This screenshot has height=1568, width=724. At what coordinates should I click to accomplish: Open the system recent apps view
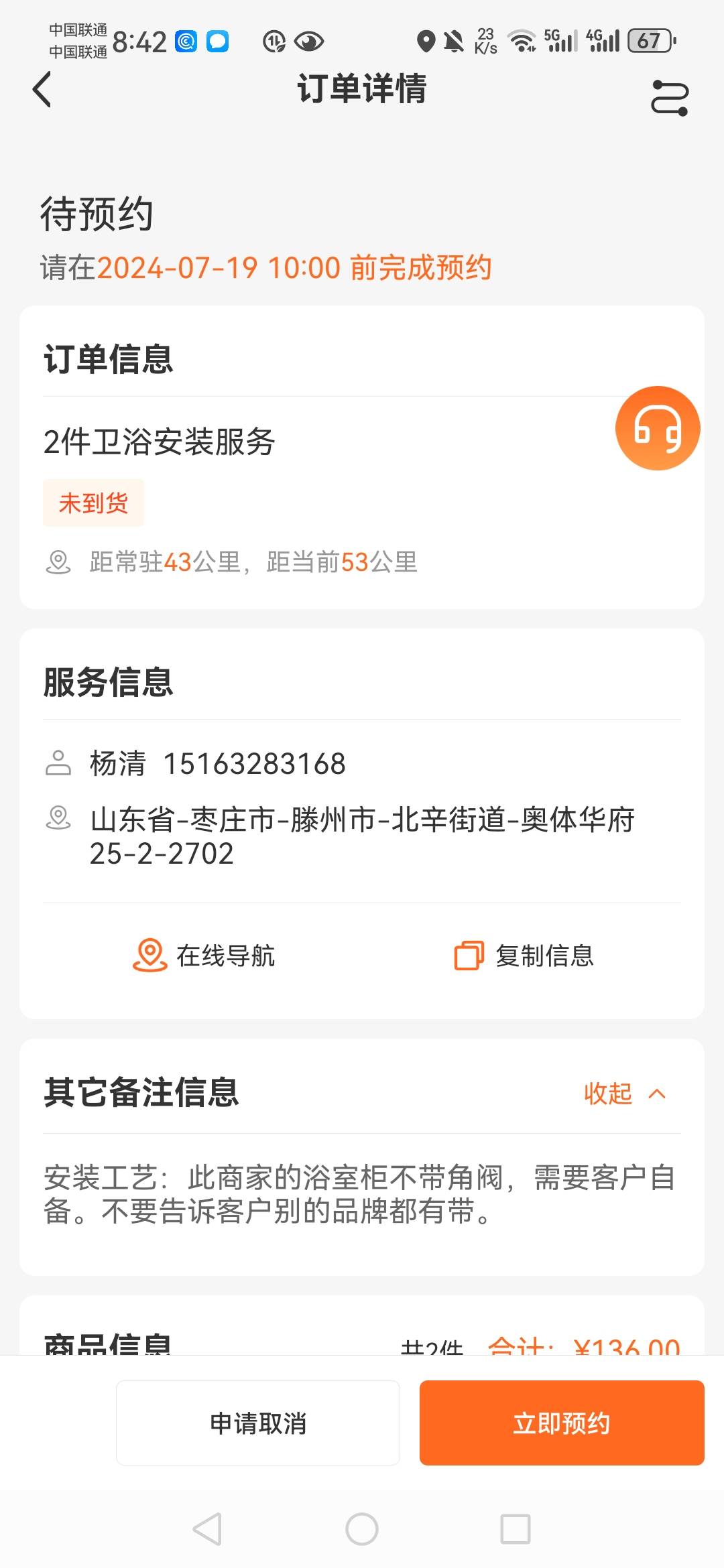[516, 1529]
